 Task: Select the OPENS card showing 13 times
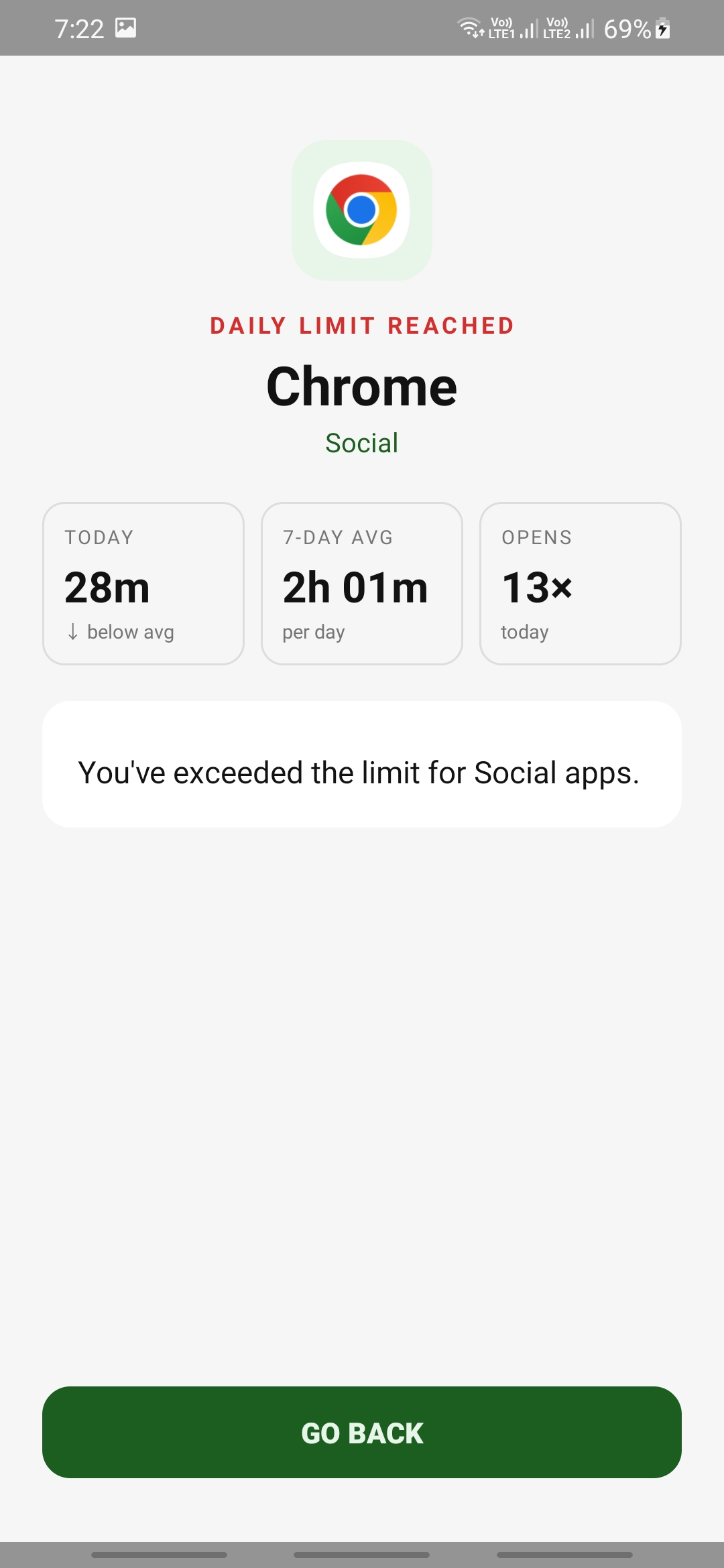pyautogui.click(x=581, y=584)
